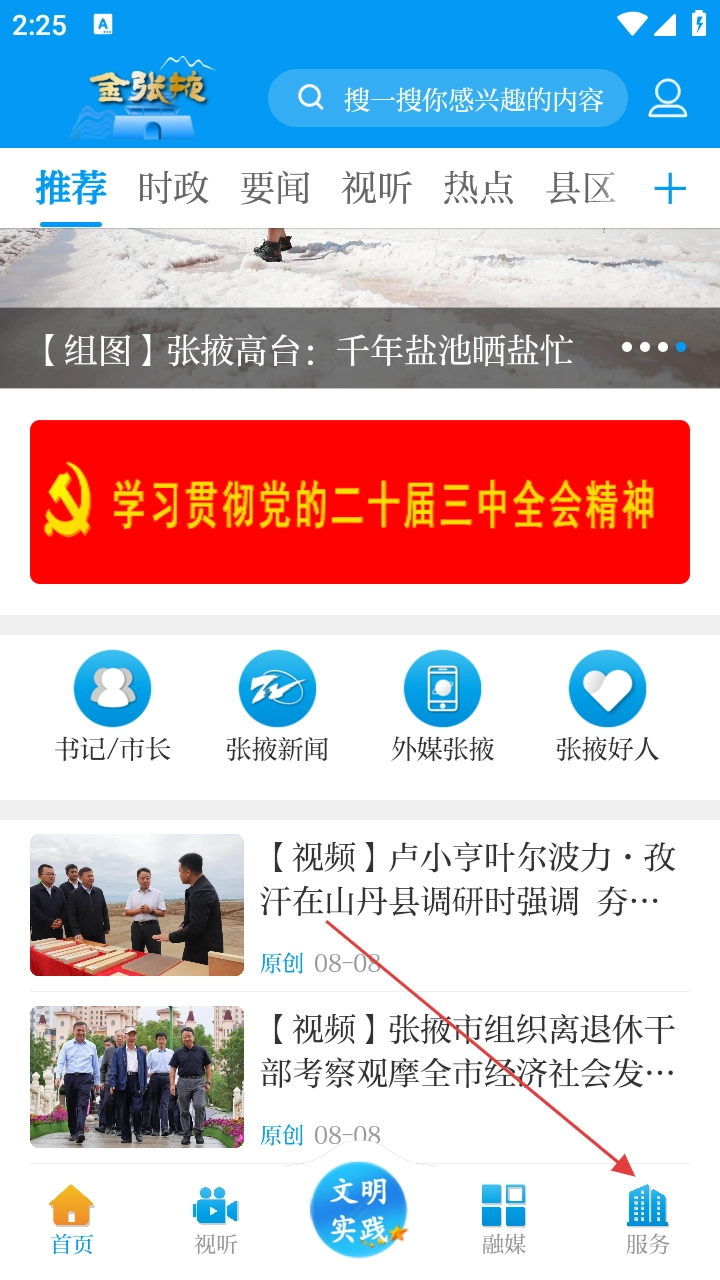Open the 外媒张掖 section

442,706
